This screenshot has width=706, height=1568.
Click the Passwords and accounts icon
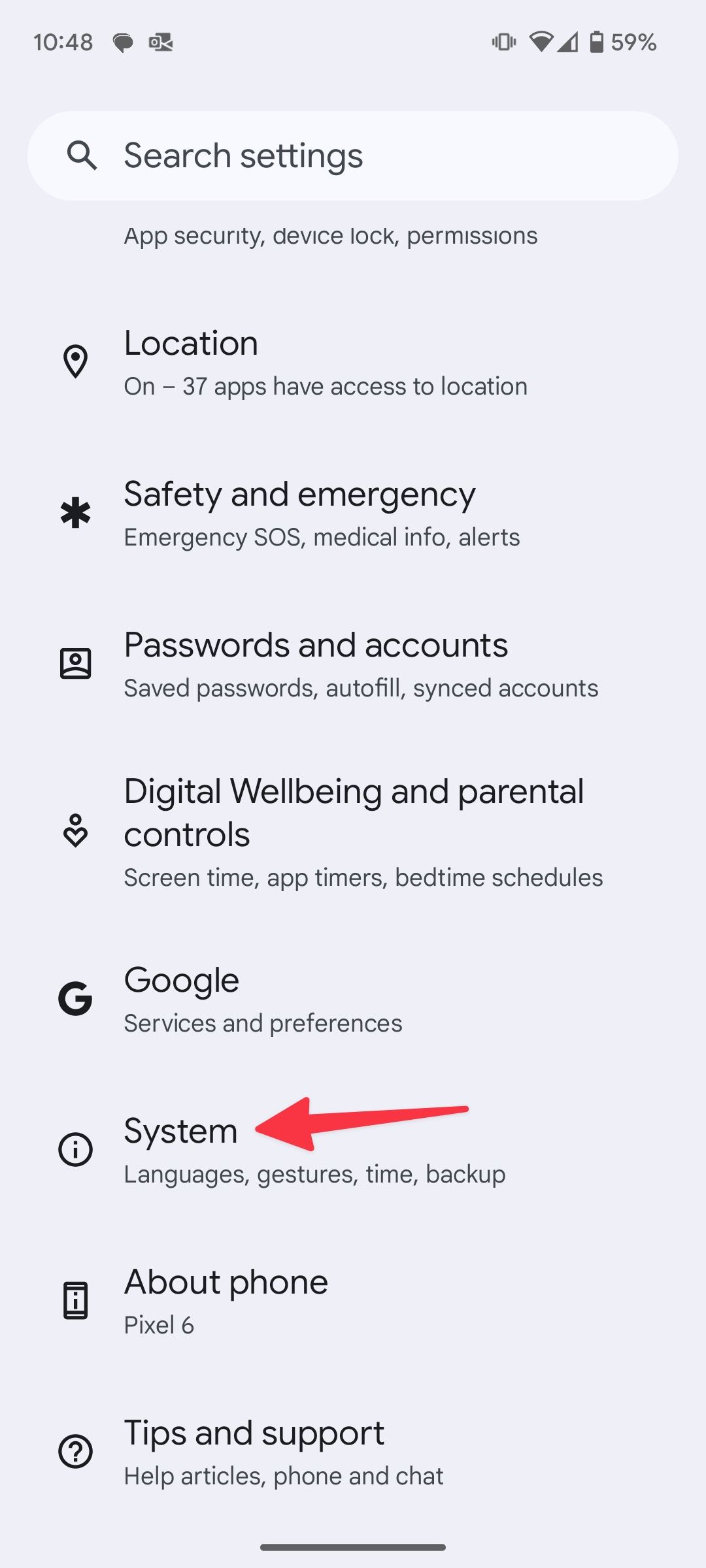(75, 663)
